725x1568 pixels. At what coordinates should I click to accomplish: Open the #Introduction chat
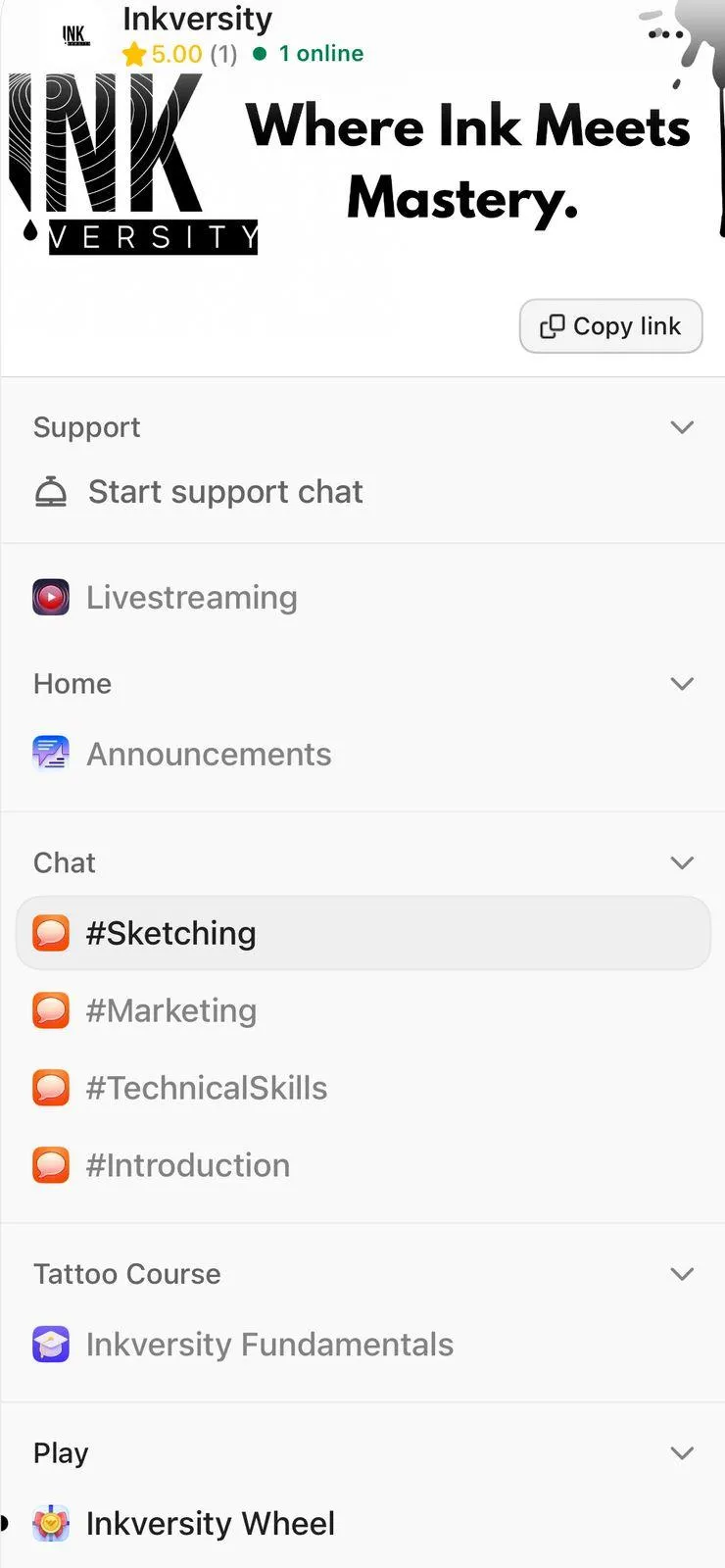coord(187,1165)
